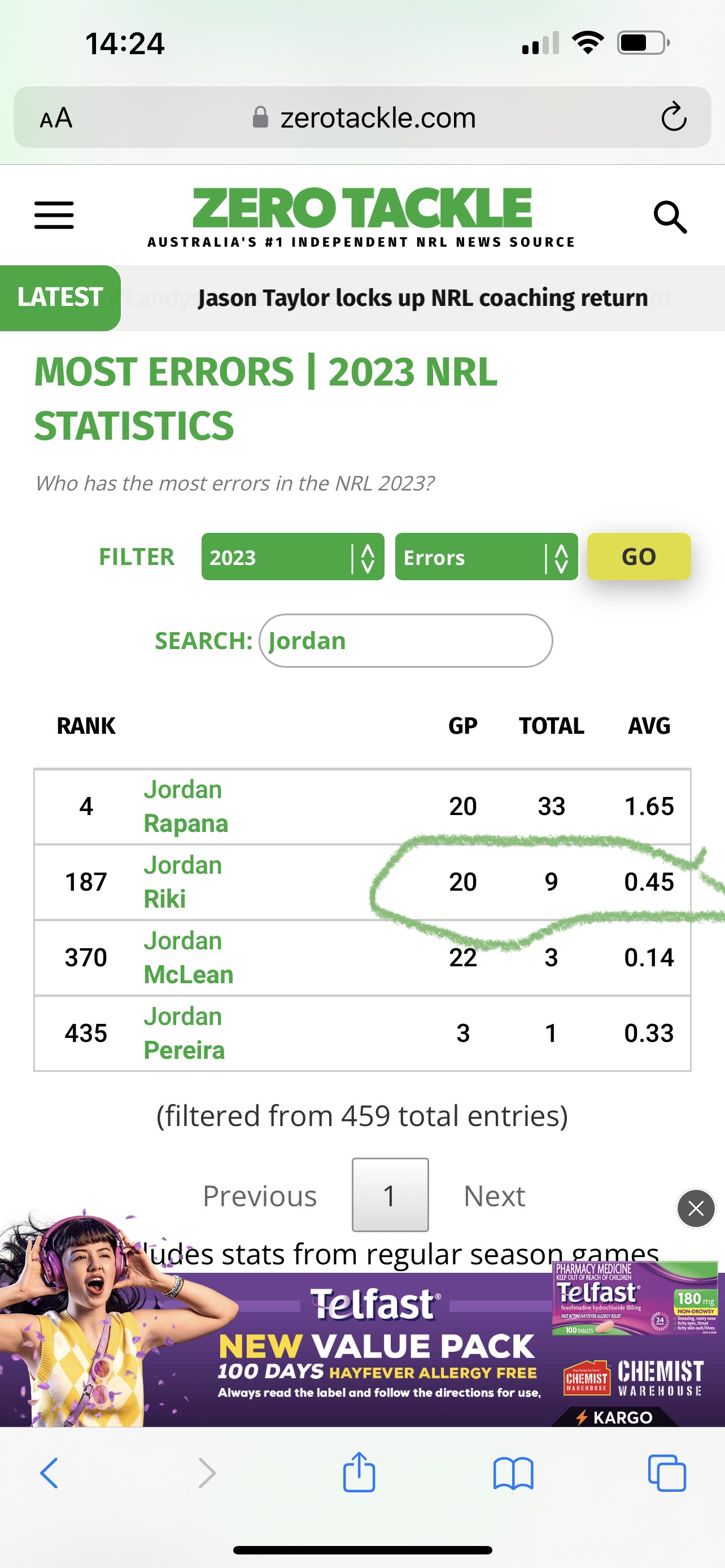
Task: Read the Jason Taylor latest headline
Action: pyautogui.click(x=422, y=298)
